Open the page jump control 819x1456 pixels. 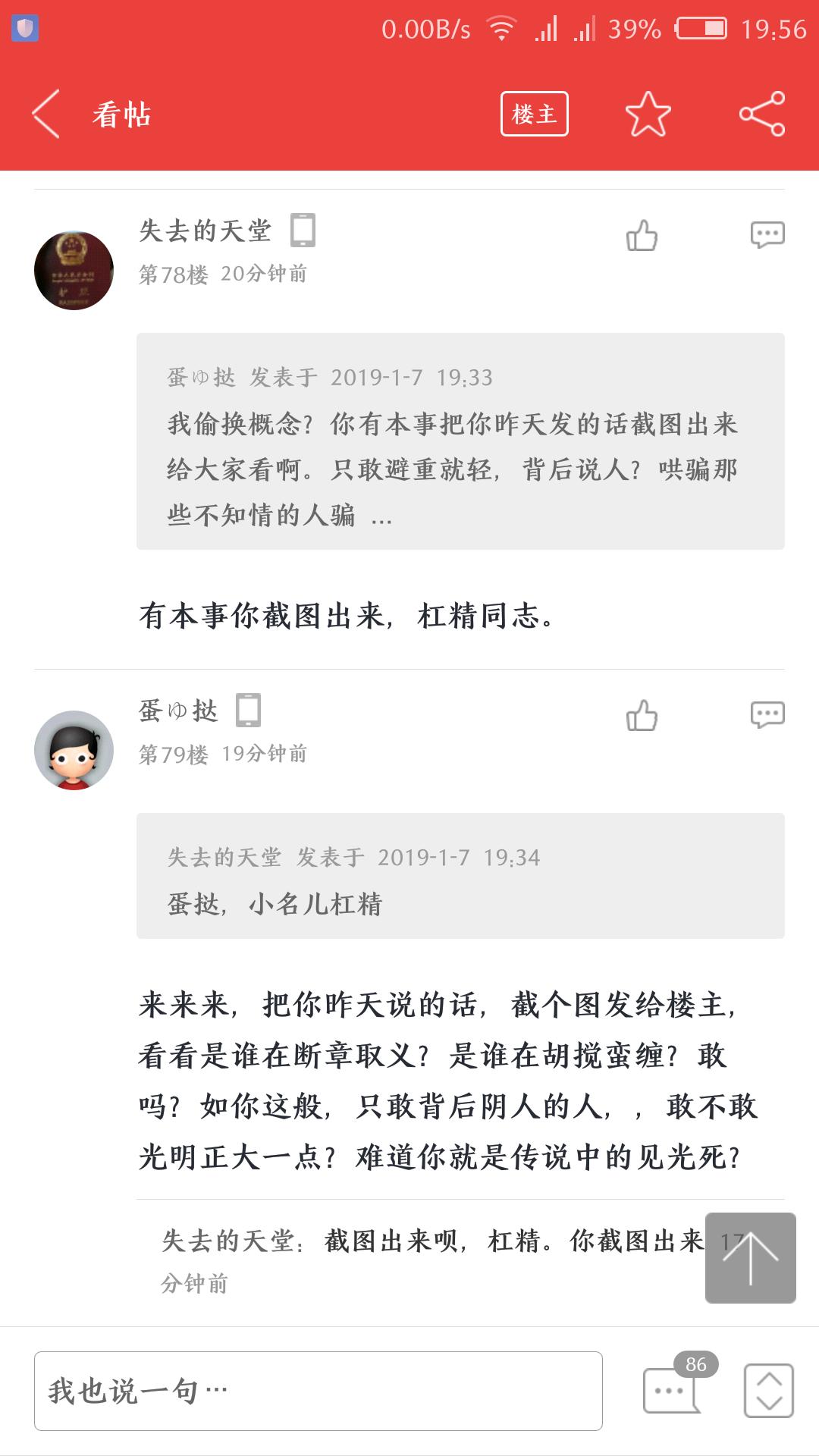(768, 1391)
